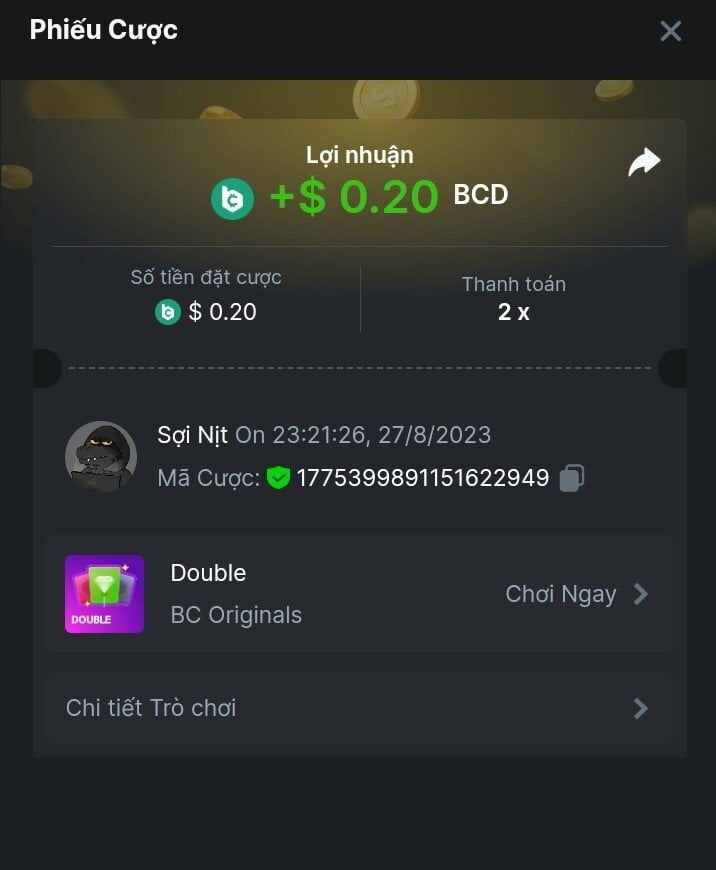The image size is (716, 870).
Task: Close the Phiếu Cược dialog
Action: click(x=670, y=31)
